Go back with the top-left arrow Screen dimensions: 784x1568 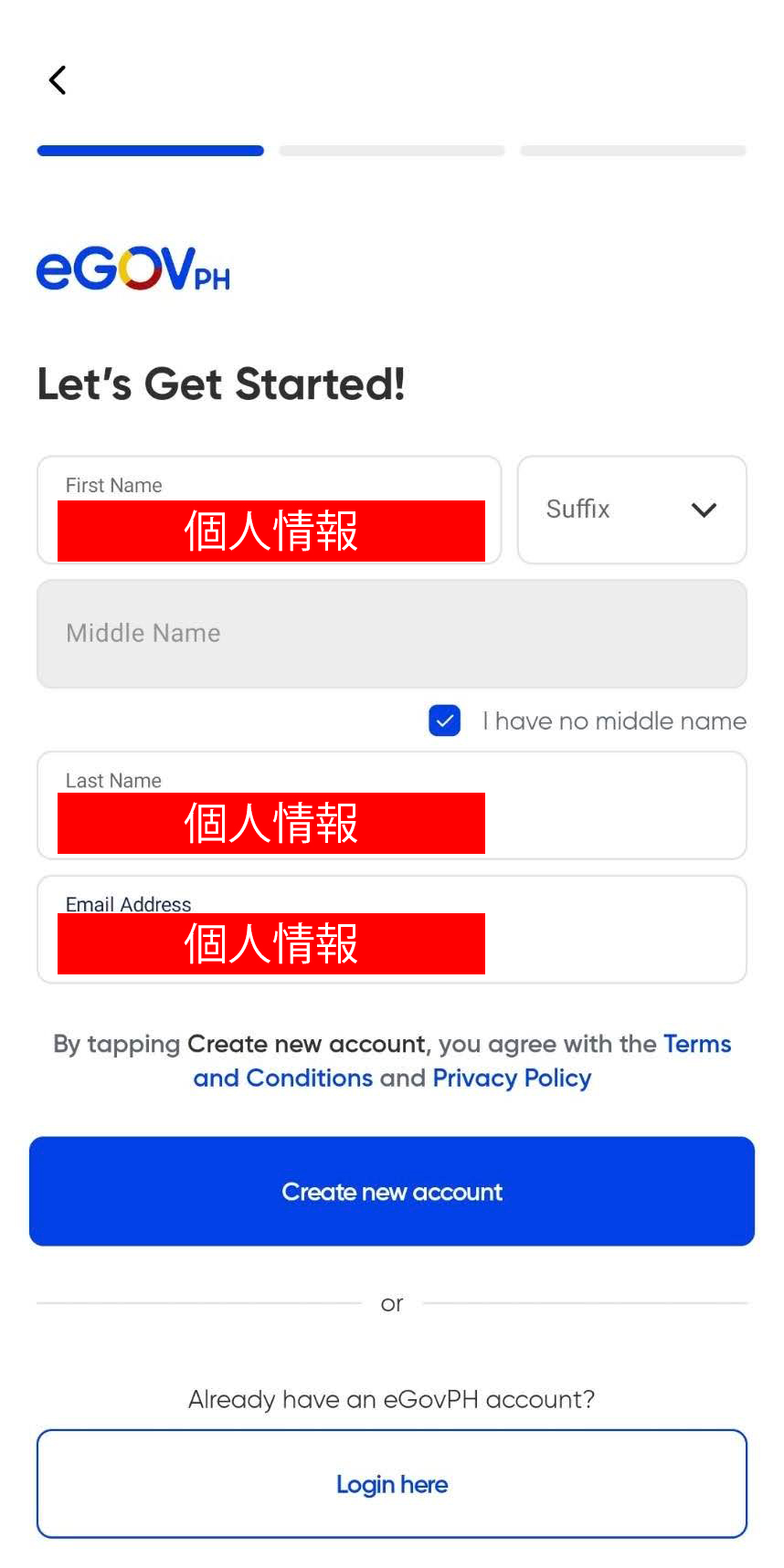[58, 80]
